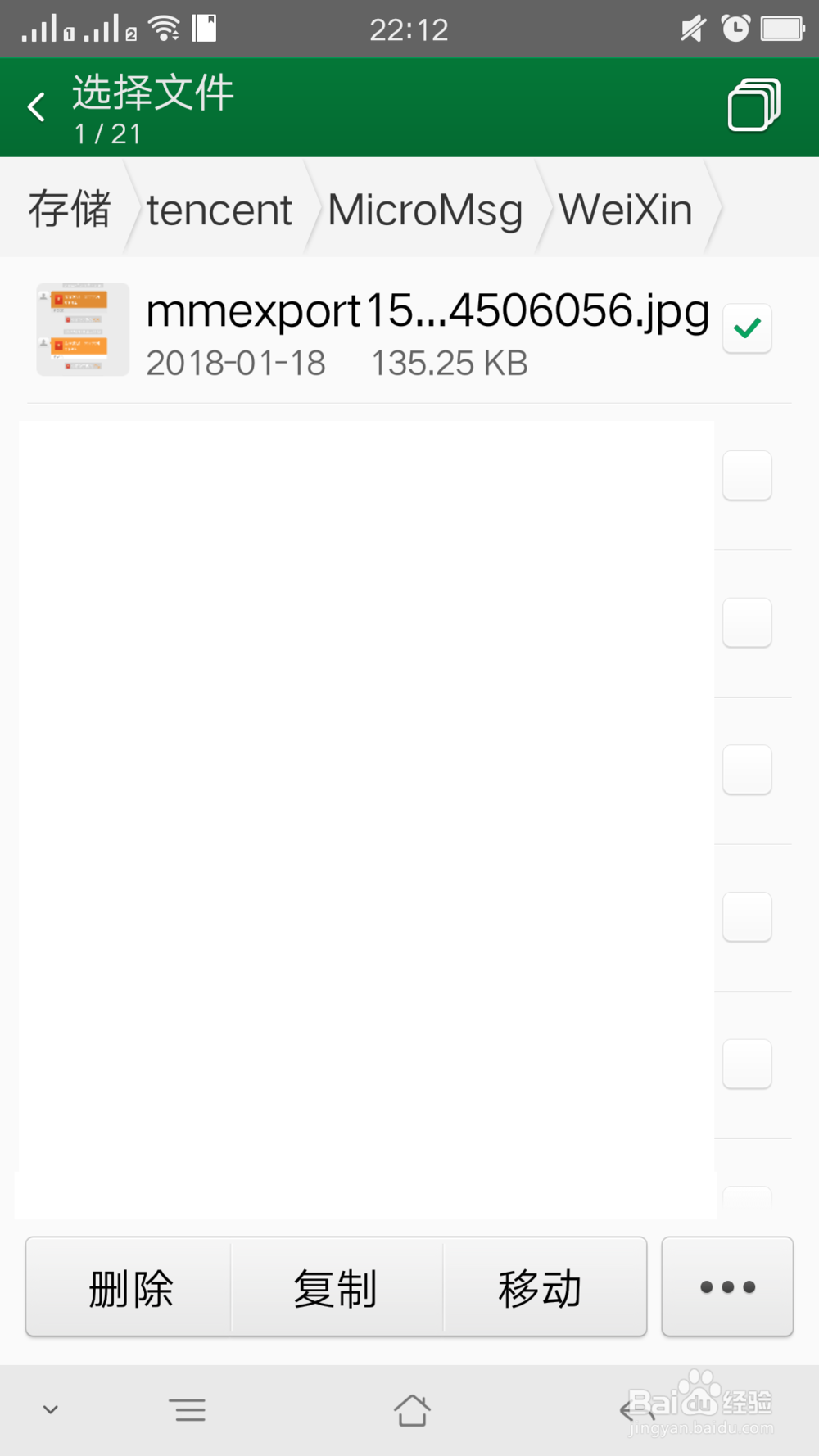Tap the 复制 copy button
This screenshot has height=1456, width=819.
(x=337, y=1286)
